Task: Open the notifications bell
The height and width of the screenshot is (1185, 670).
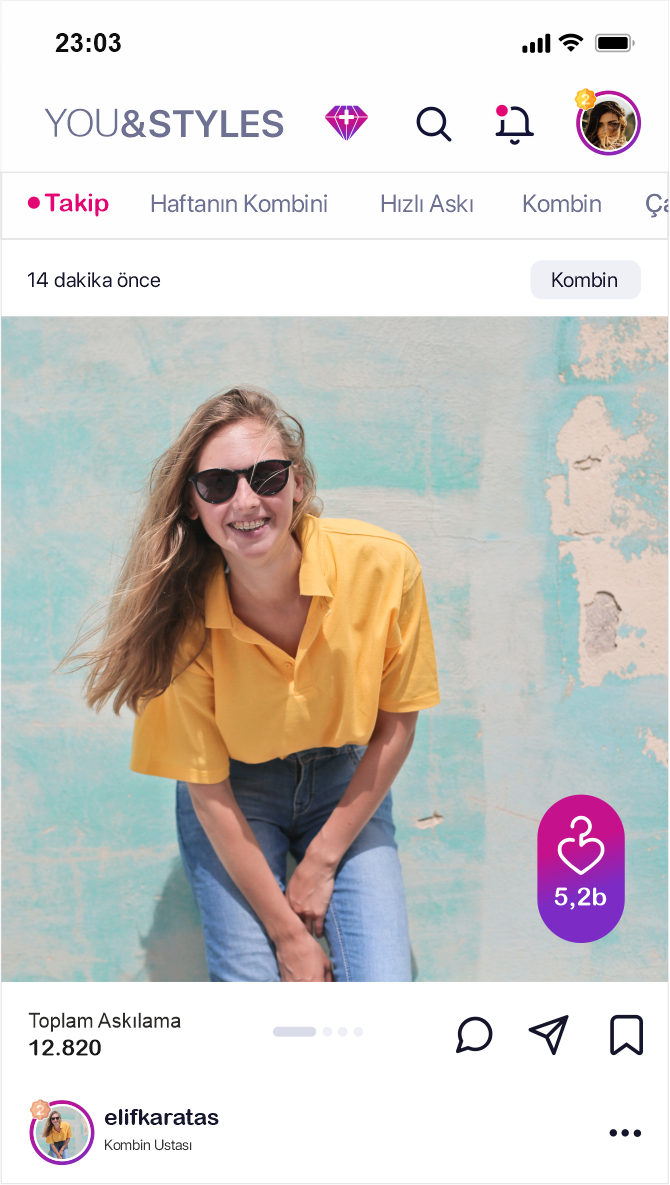Action: click(514, 124)
